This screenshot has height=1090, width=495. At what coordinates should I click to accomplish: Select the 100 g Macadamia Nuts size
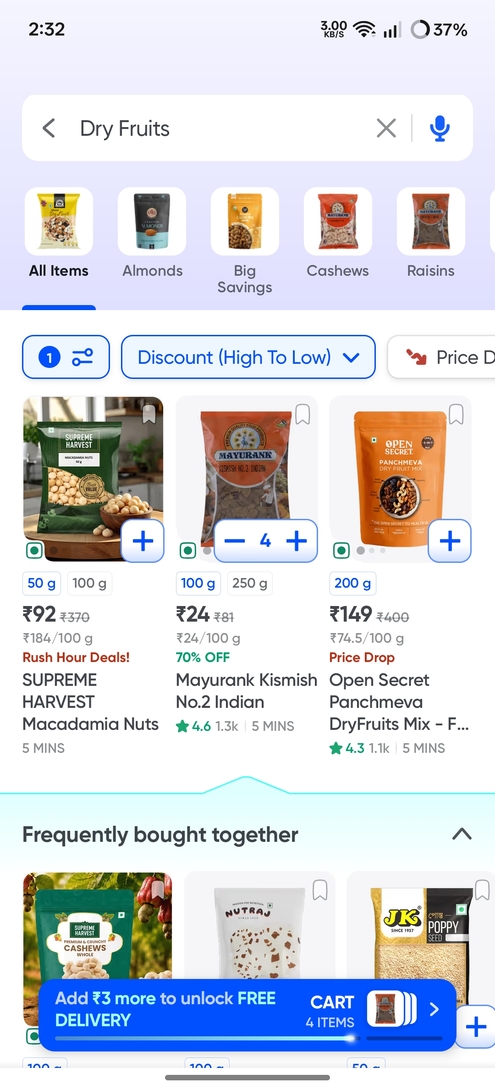tap(90, 583)
